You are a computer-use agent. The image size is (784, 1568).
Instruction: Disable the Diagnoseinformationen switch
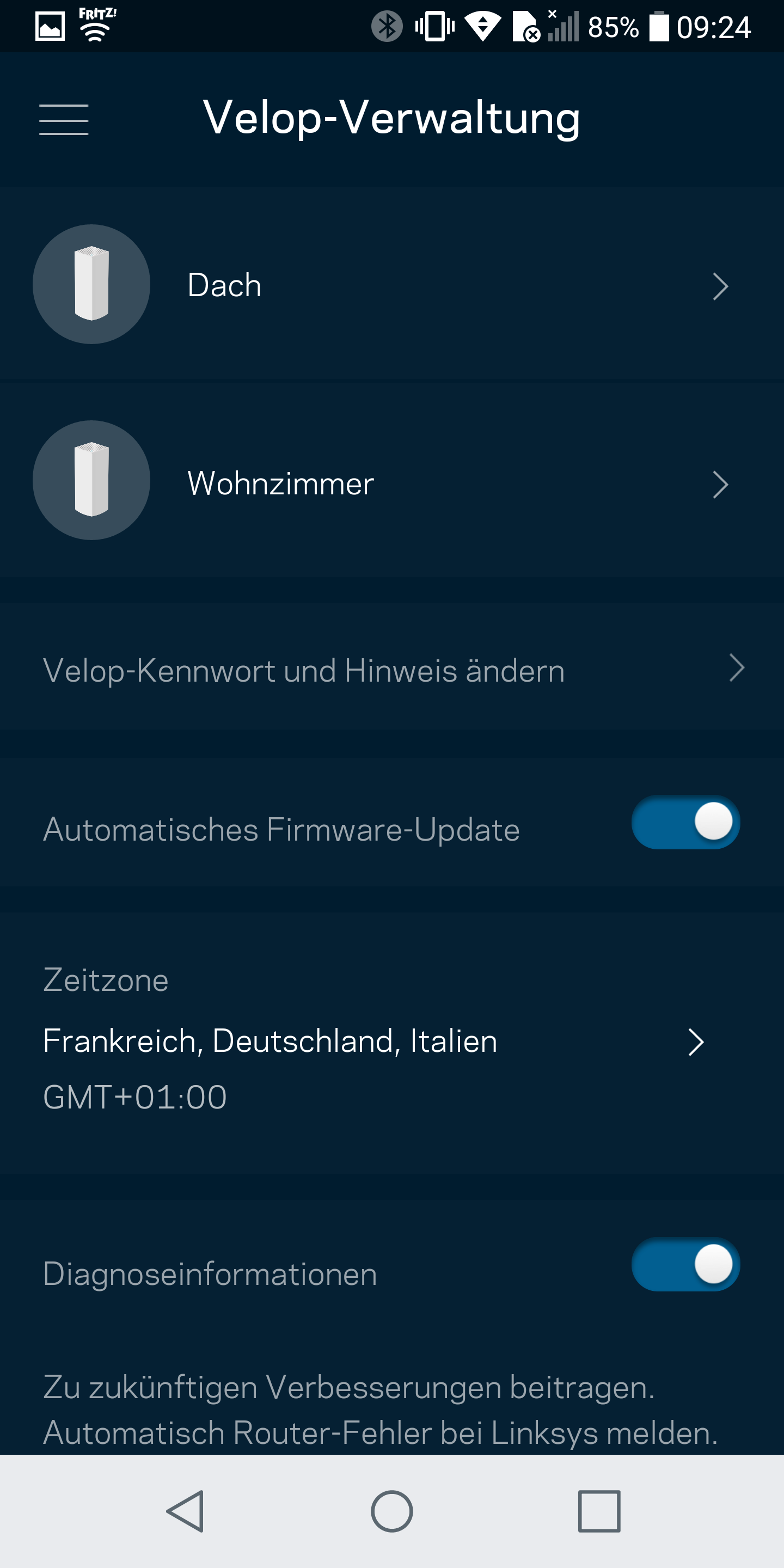(685, 1264)
